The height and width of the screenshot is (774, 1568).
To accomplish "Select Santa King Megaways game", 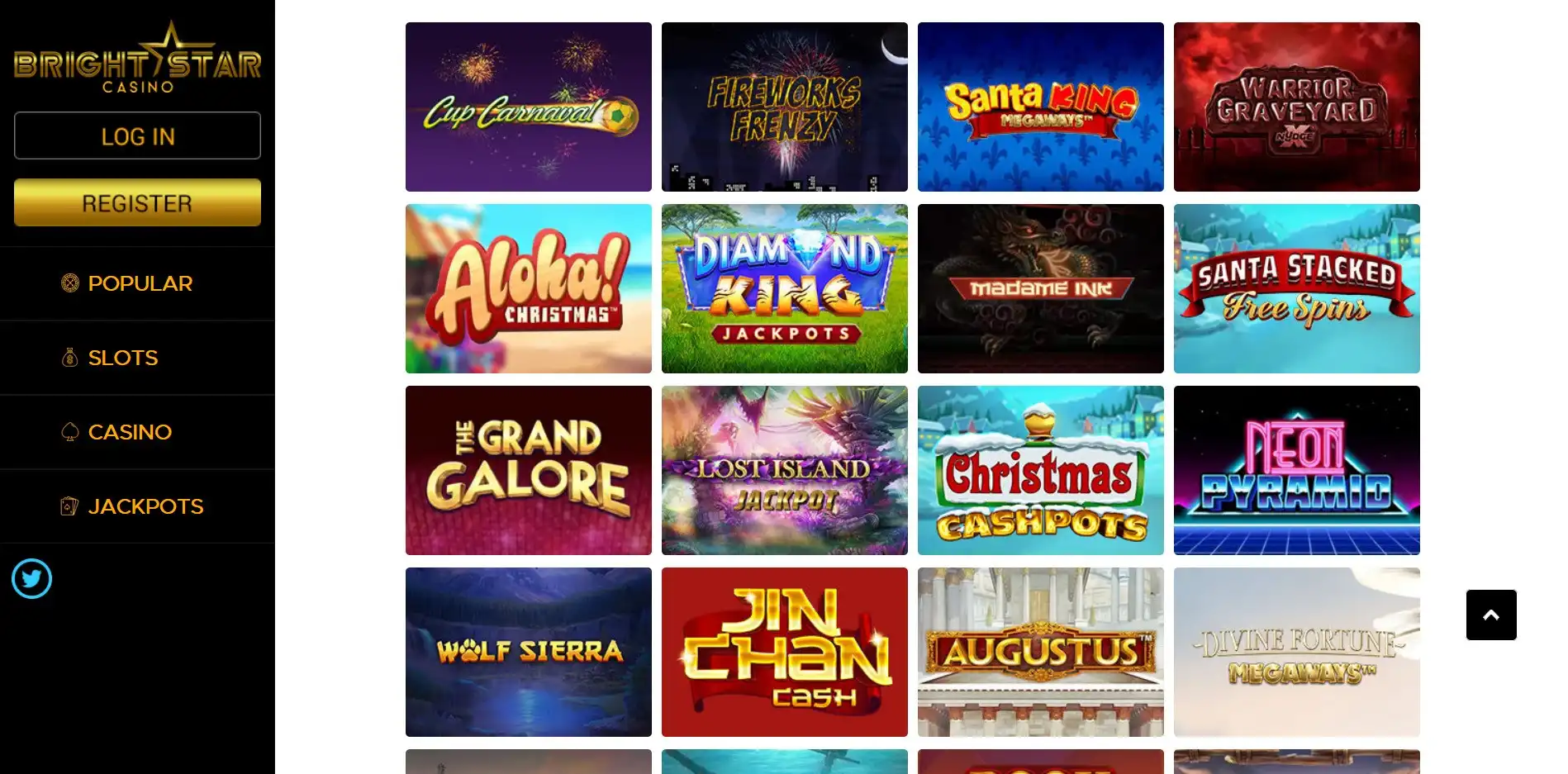I will [x=1041, y=107].
